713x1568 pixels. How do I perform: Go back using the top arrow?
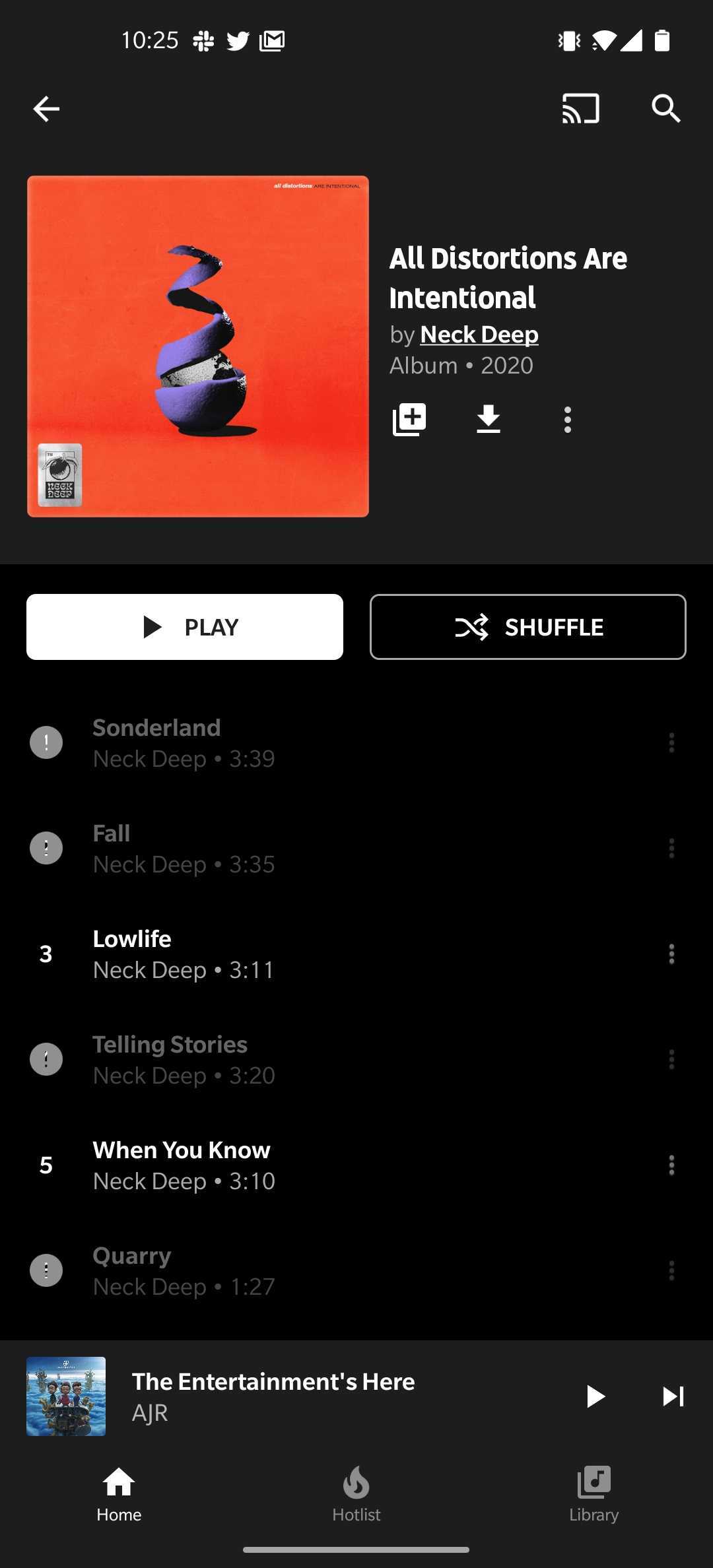click(x=46, y=109)
